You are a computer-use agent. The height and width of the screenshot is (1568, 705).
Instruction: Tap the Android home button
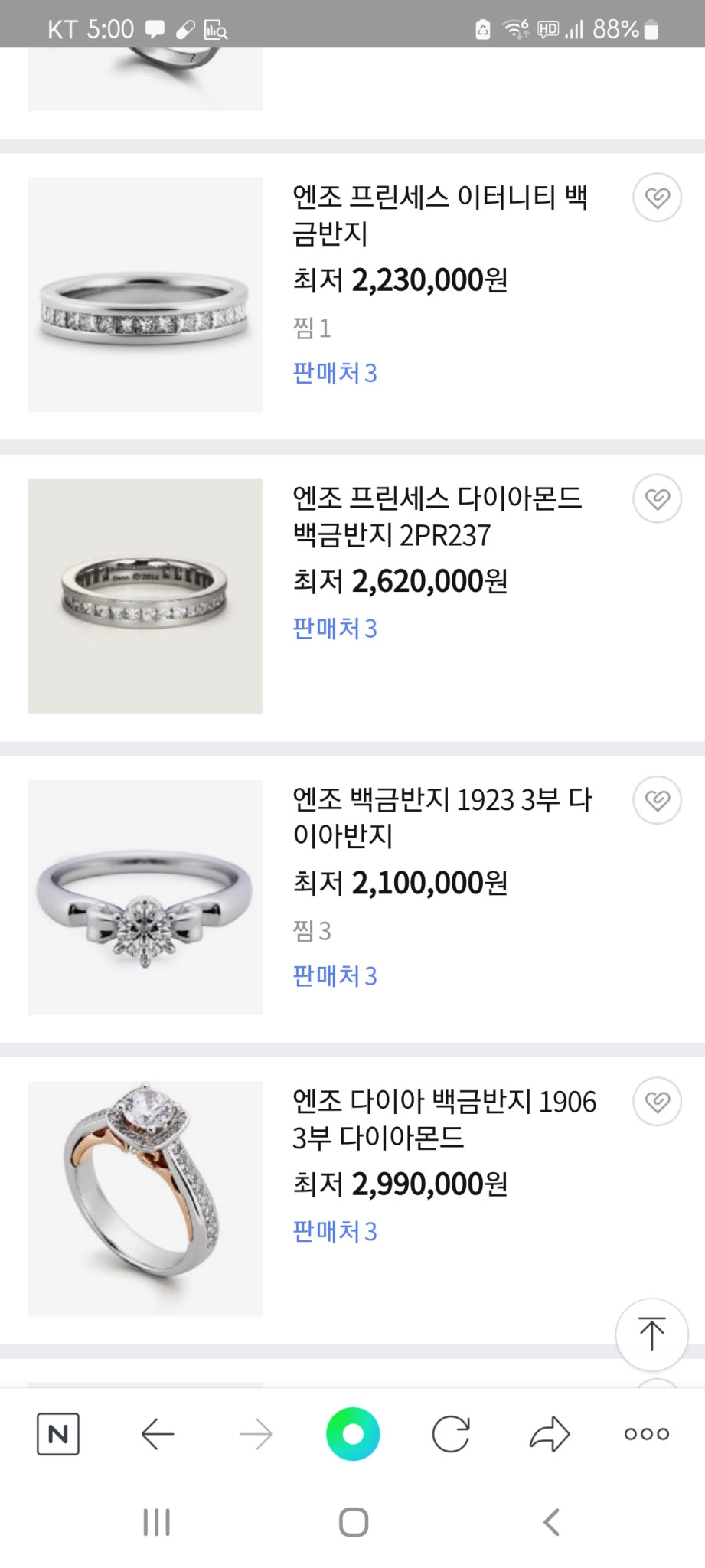click(352, 1522)
